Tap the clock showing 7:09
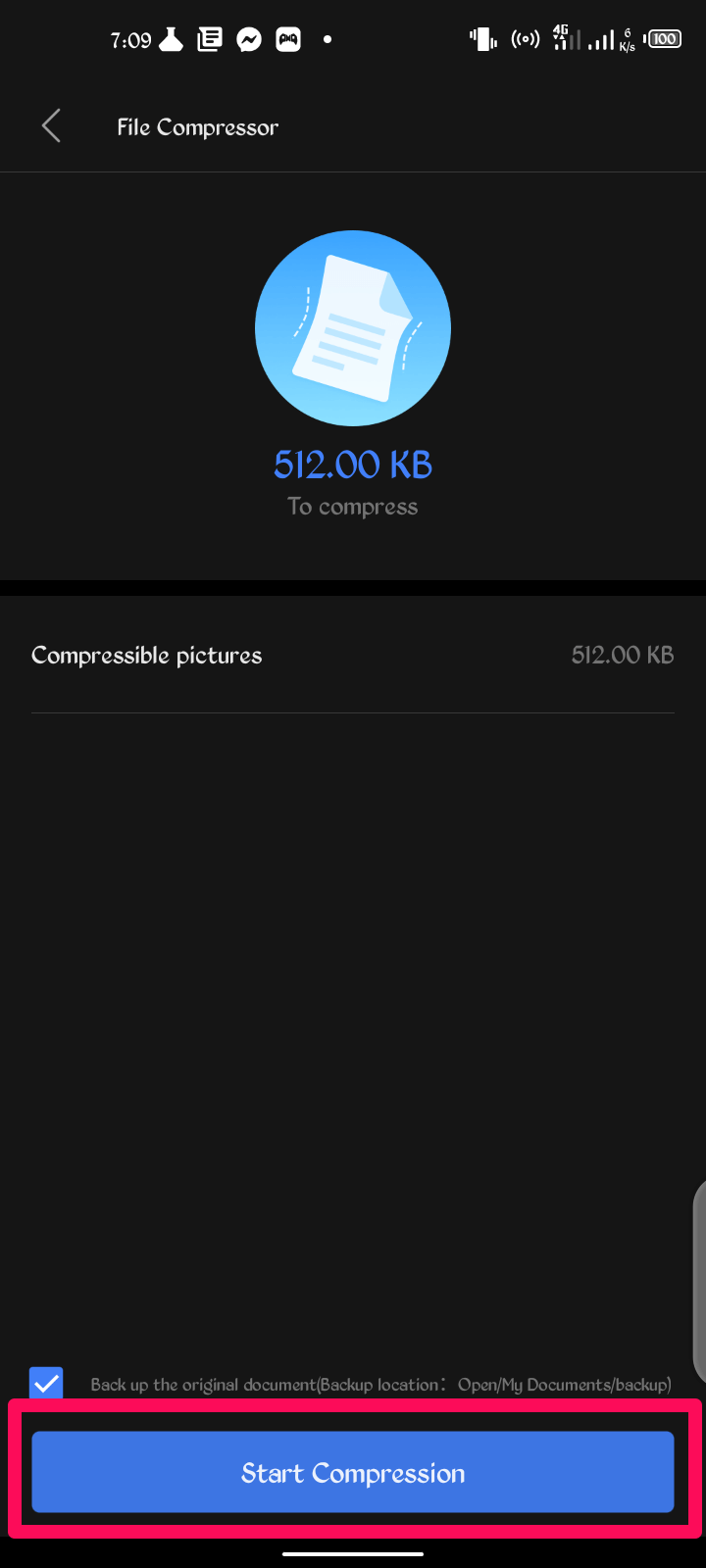Screen dimensions: 706x1568 (x=131, y=39)
